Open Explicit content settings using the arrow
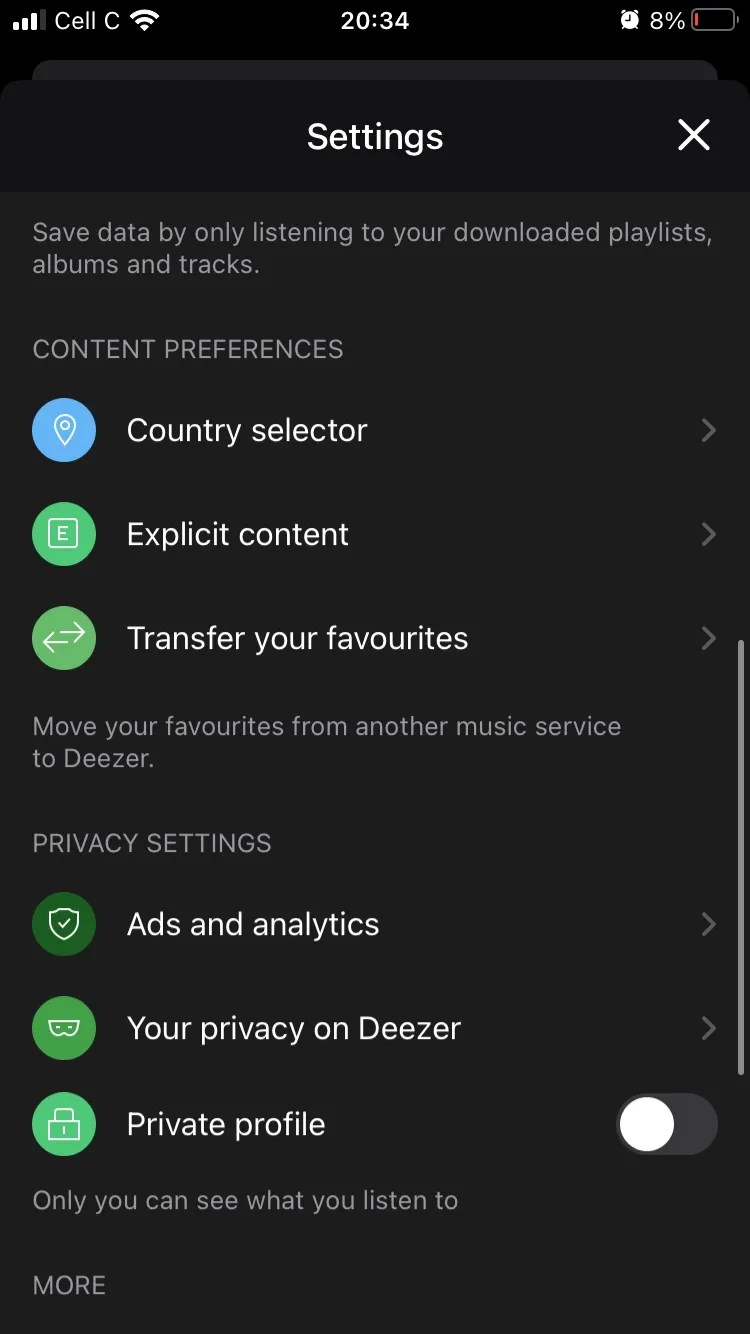This screenshot has height=1334, width=750. [x=708, y=533]
